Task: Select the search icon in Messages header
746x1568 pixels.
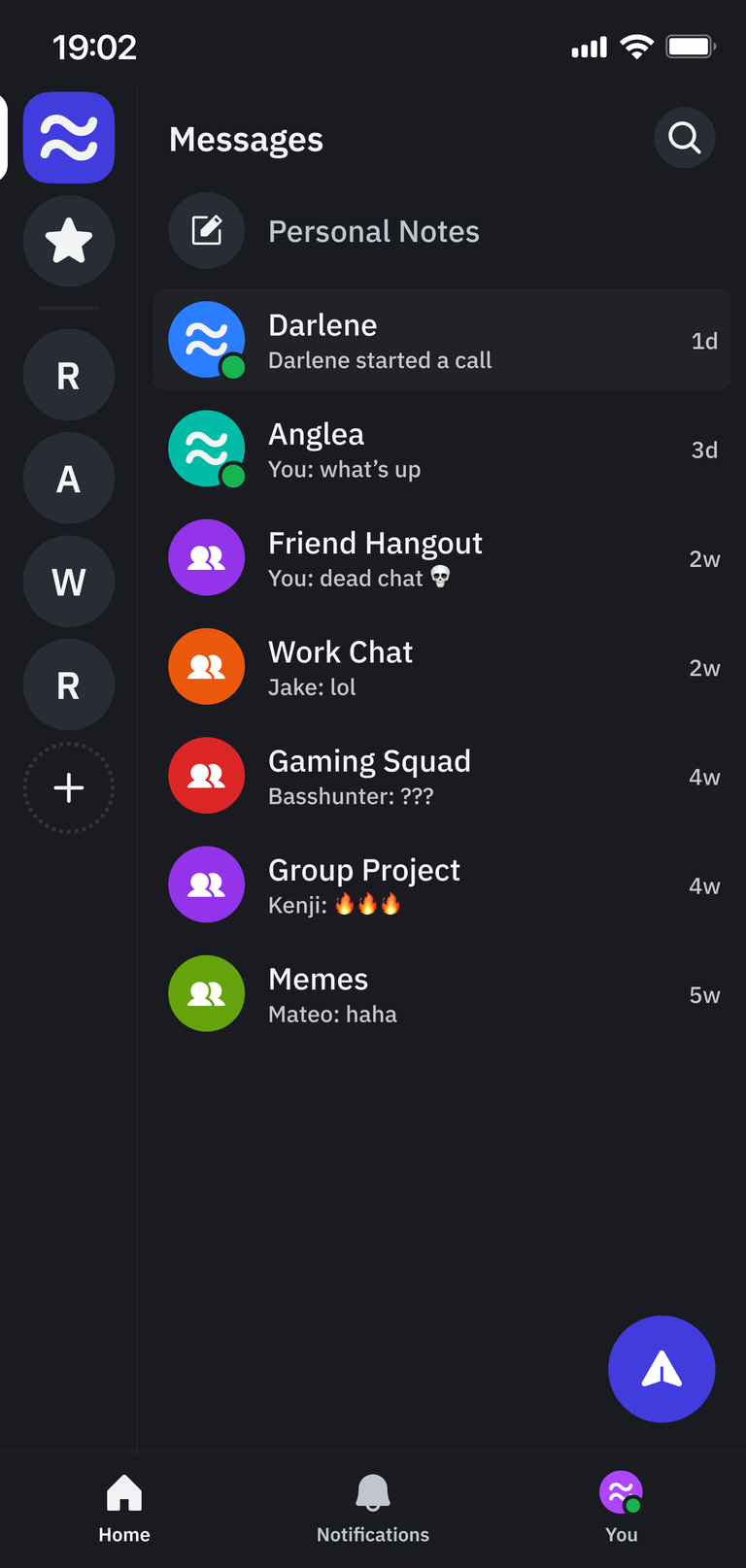Action: (684, 138)
